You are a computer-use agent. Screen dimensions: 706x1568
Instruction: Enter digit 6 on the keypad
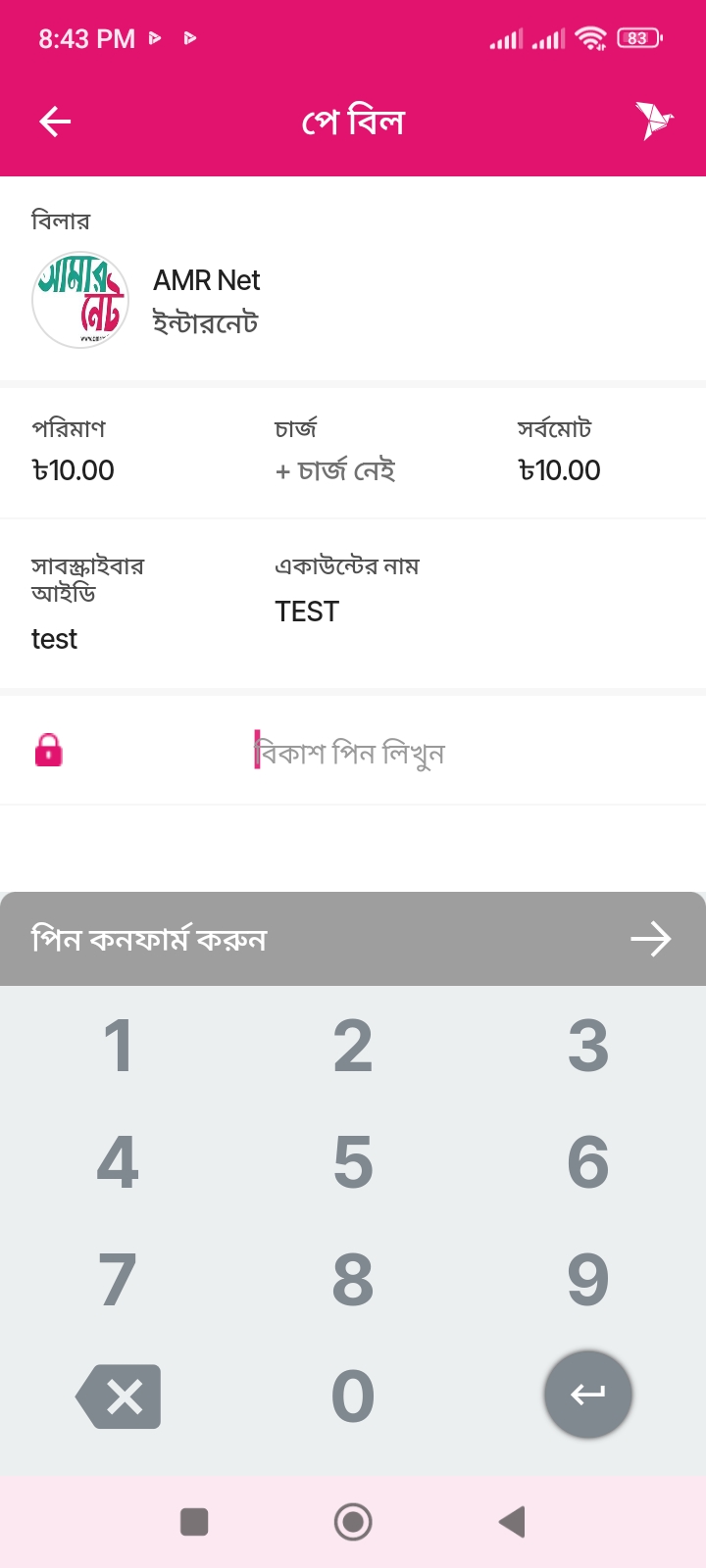click(588, 1163)
